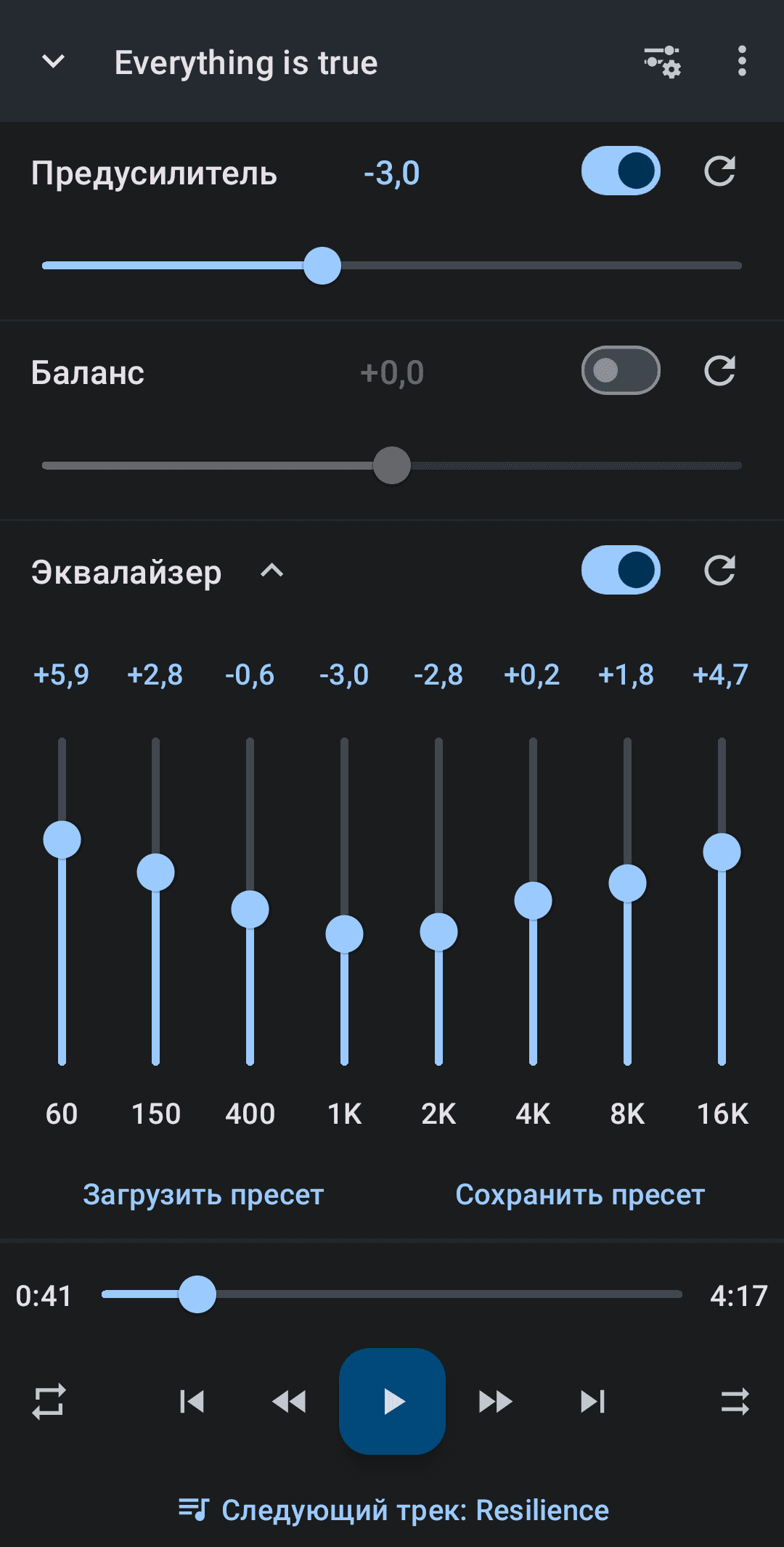Disable the Эквалайзер switch

point(621,571)
